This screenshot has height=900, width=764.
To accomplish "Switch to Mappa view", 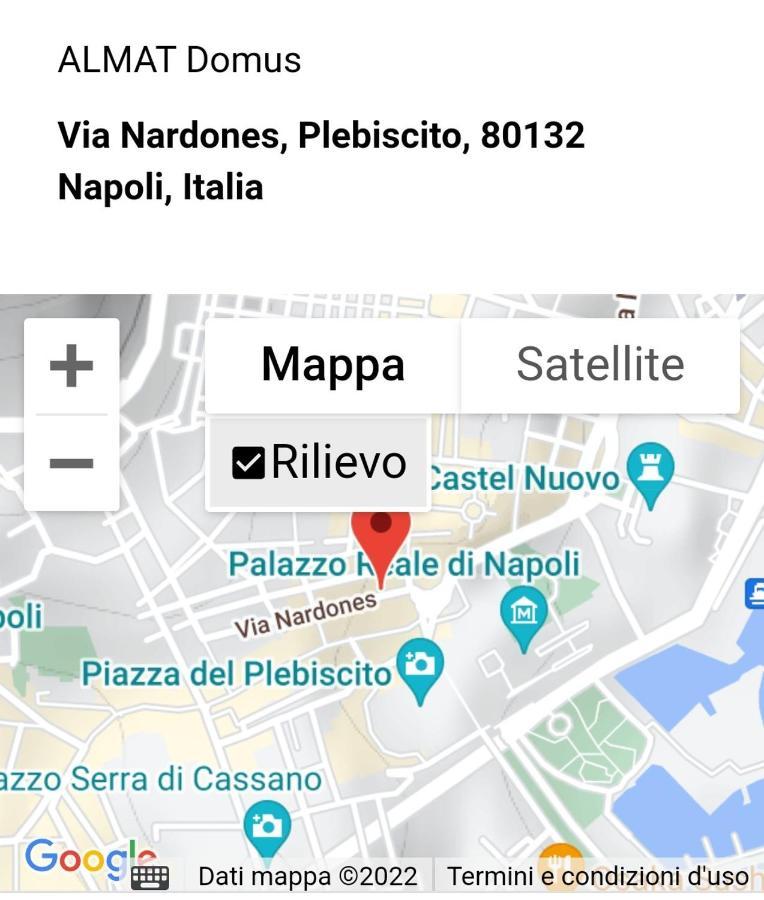I will [333, 365].
